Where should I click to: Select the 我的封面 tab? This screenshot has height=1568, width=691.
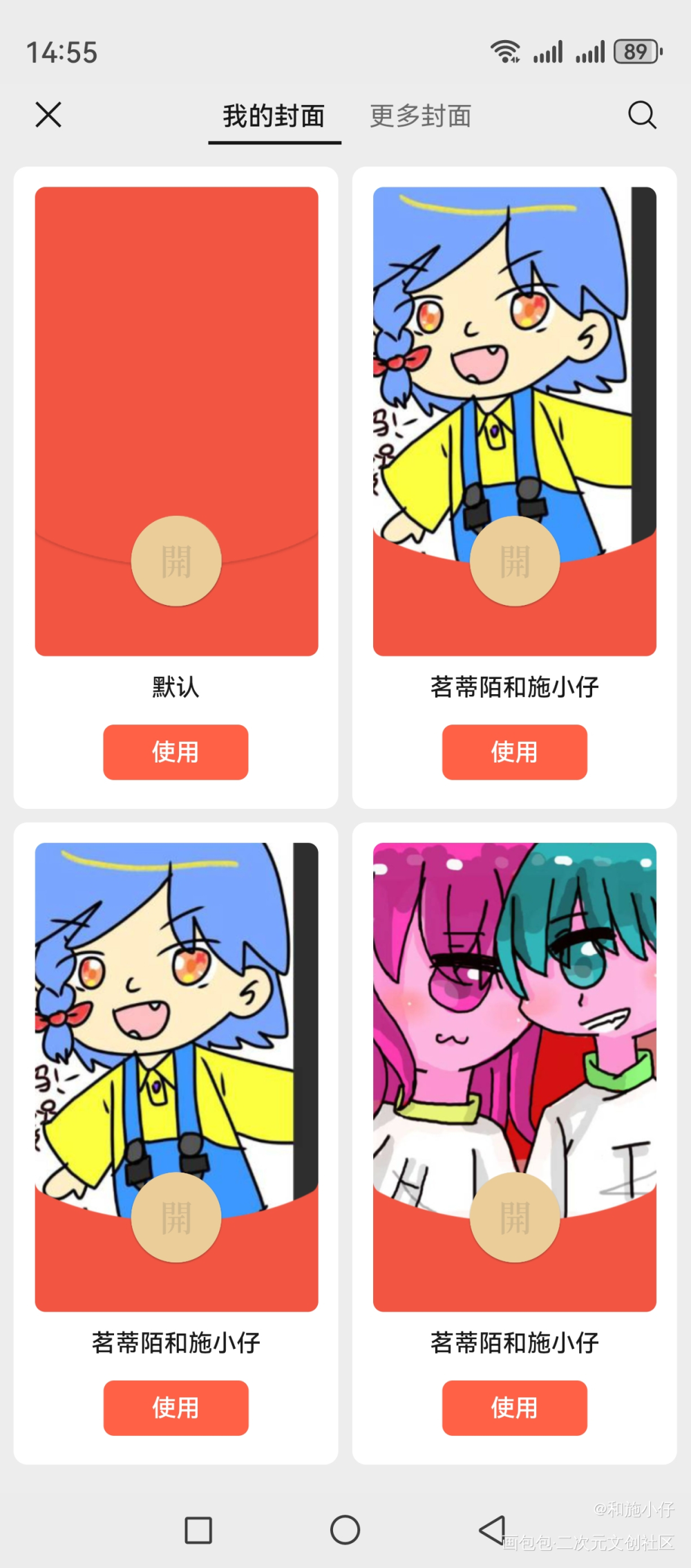[274, 116]
